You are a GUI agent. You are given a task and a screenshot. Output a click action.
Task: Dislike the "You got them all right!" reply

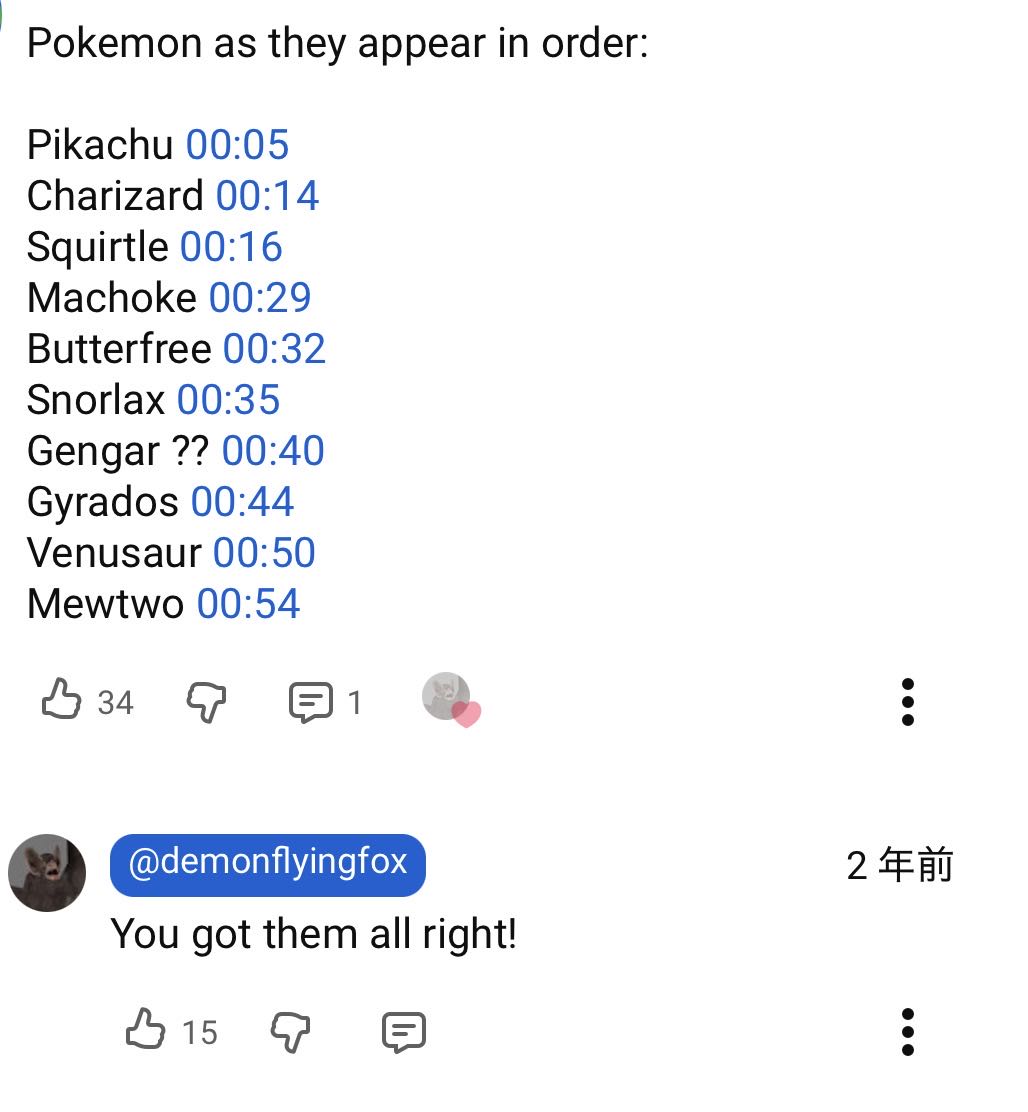[290, 1032]
